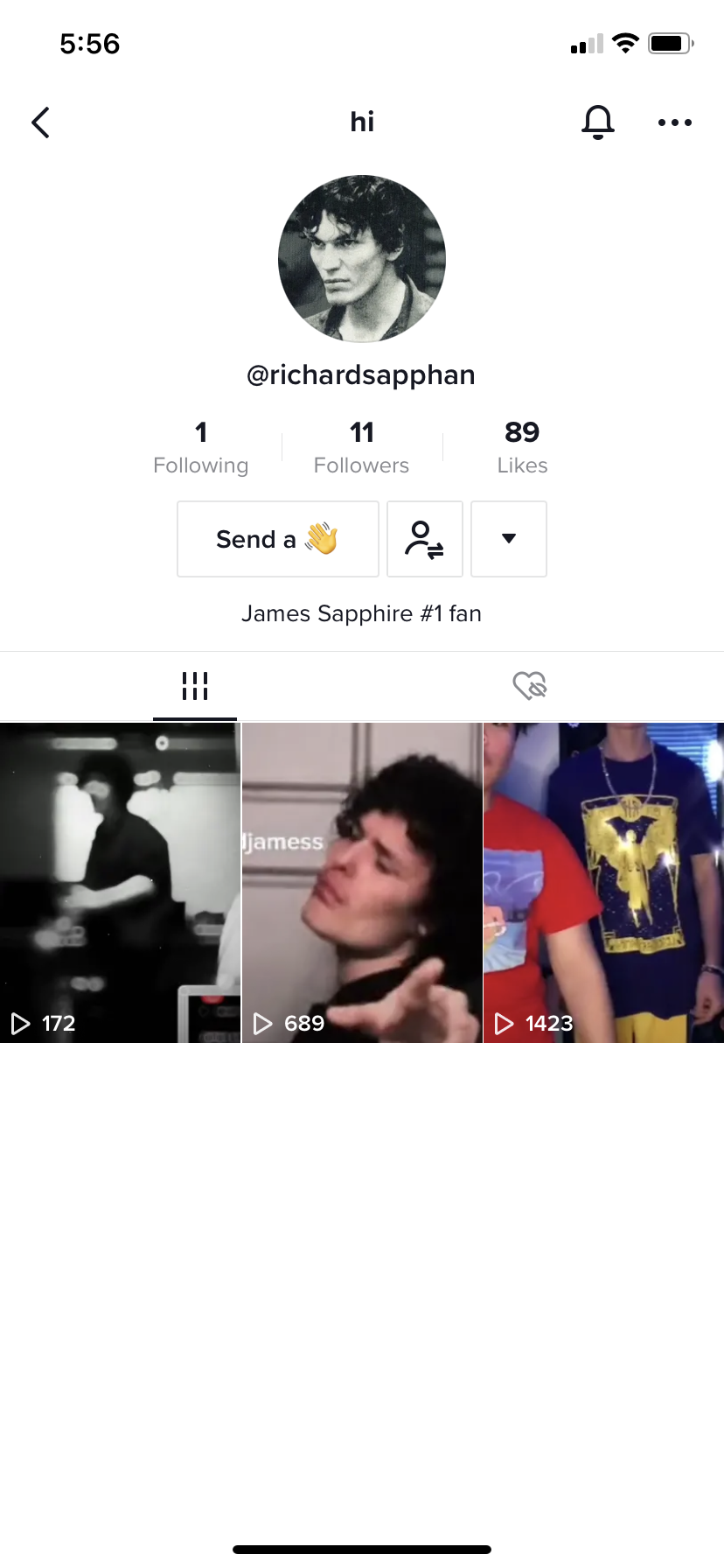Image resolution: width=724 pixels, height=1568 pixels.
Task: Open the video with 1423 views
Action: point(603,883)
